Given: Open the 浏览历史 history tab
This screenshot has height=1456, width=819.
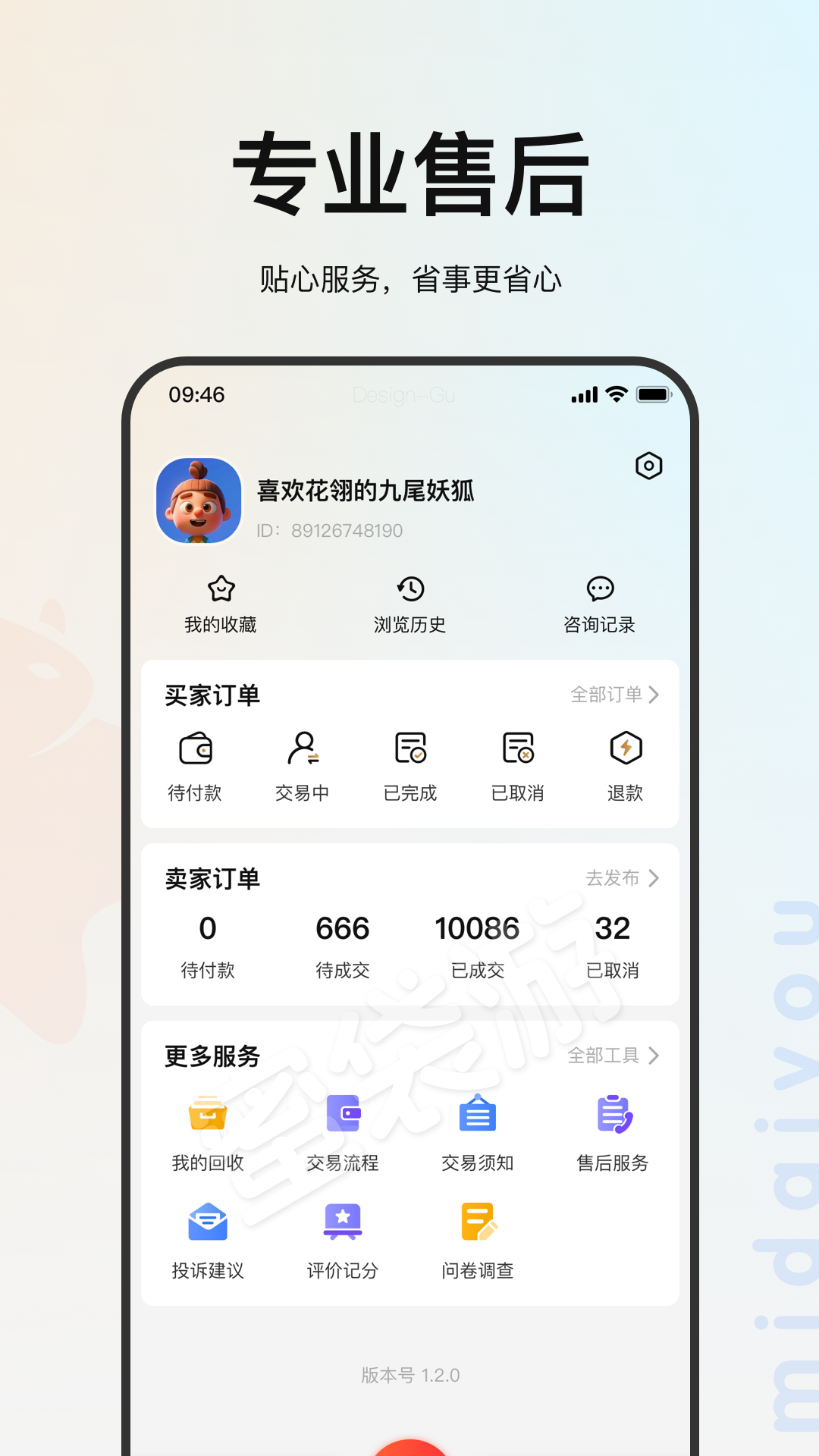Looking at the screenshot, I should 409,604.
